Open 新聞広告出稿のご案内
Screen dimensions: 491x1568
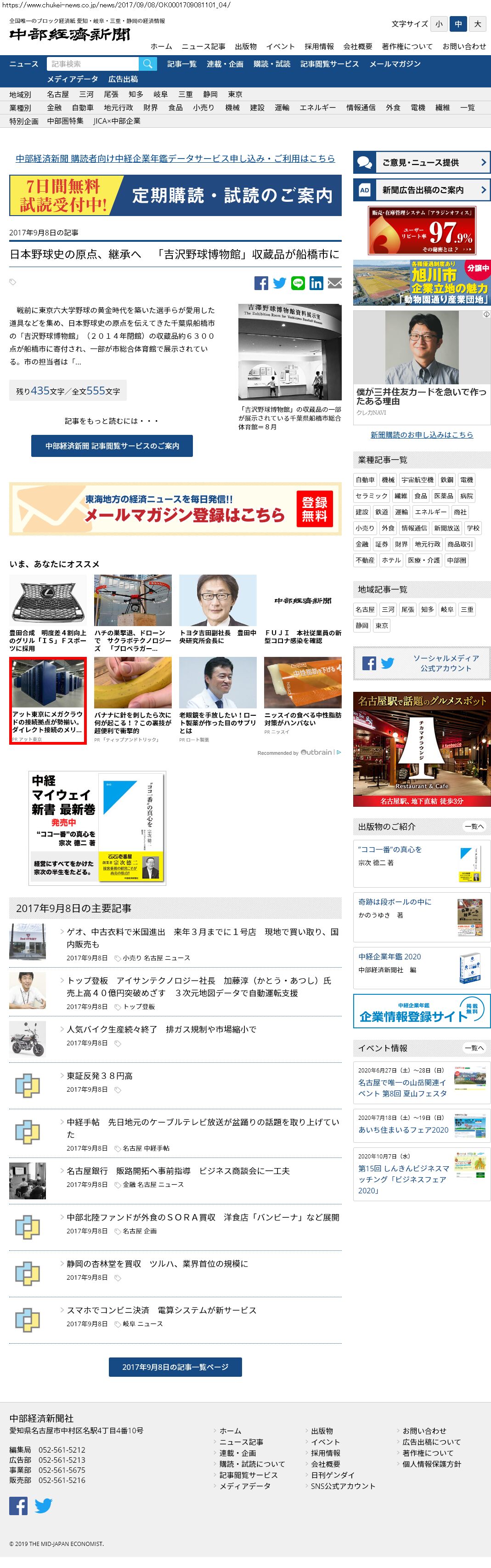[x=421, y=190]
